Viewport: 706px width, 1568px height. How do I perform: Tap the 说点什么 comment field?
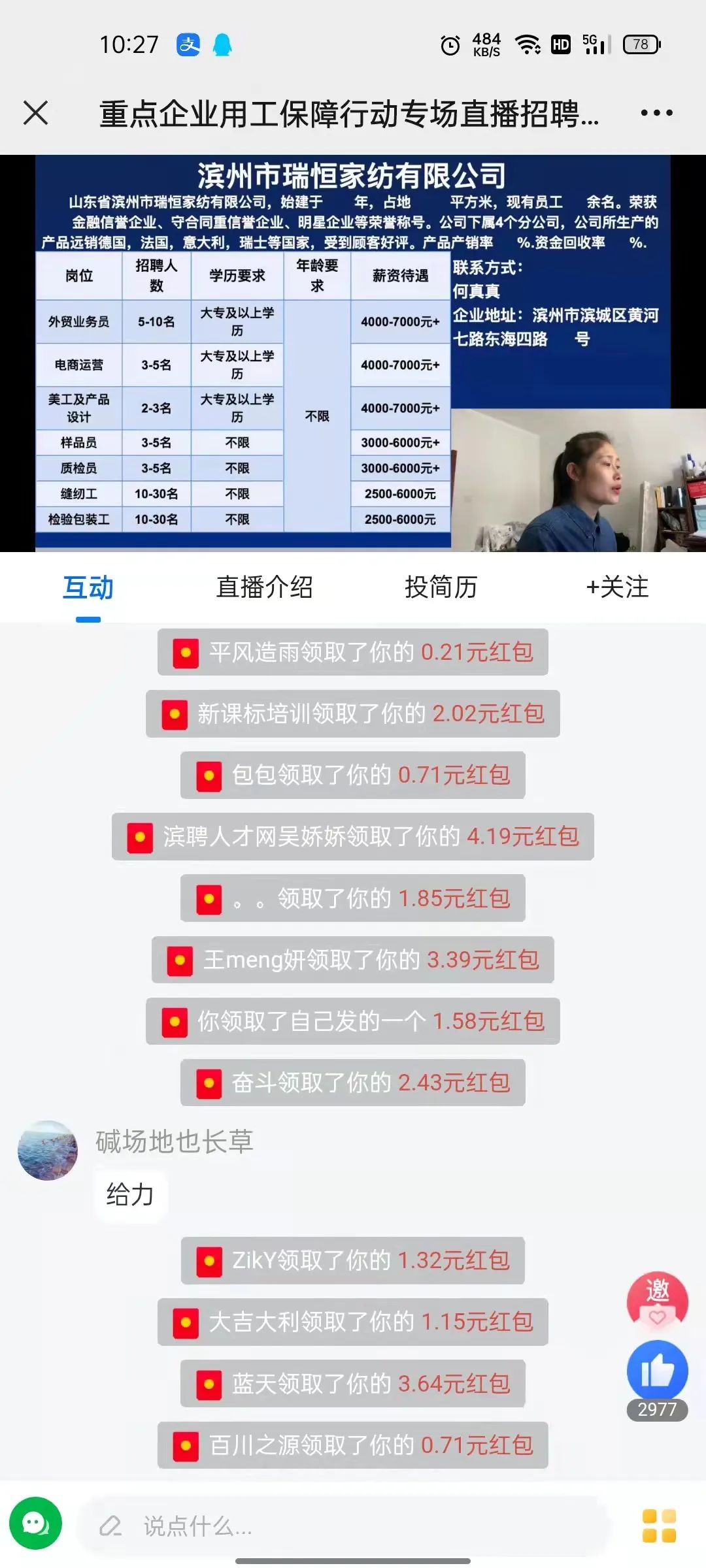pos(344,1527)
